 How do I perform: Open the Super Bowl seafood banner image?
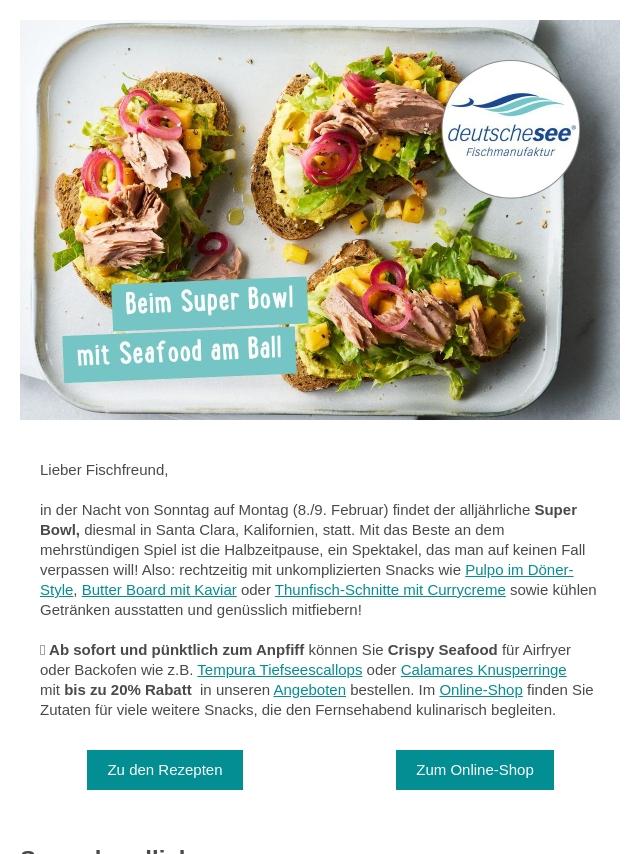320,220
